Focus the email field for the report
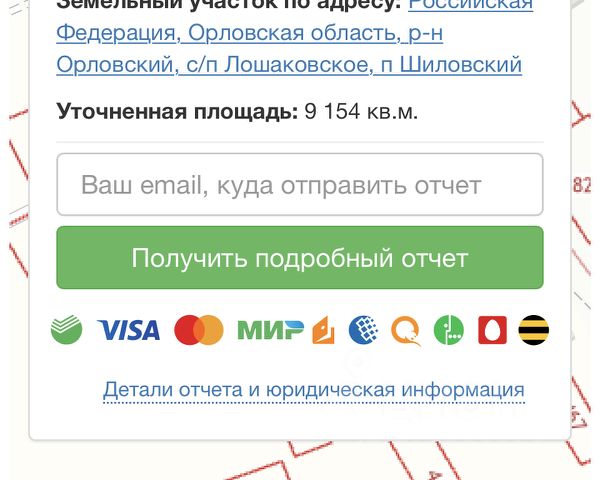This screenshot has width=600, height=480. 299,185
